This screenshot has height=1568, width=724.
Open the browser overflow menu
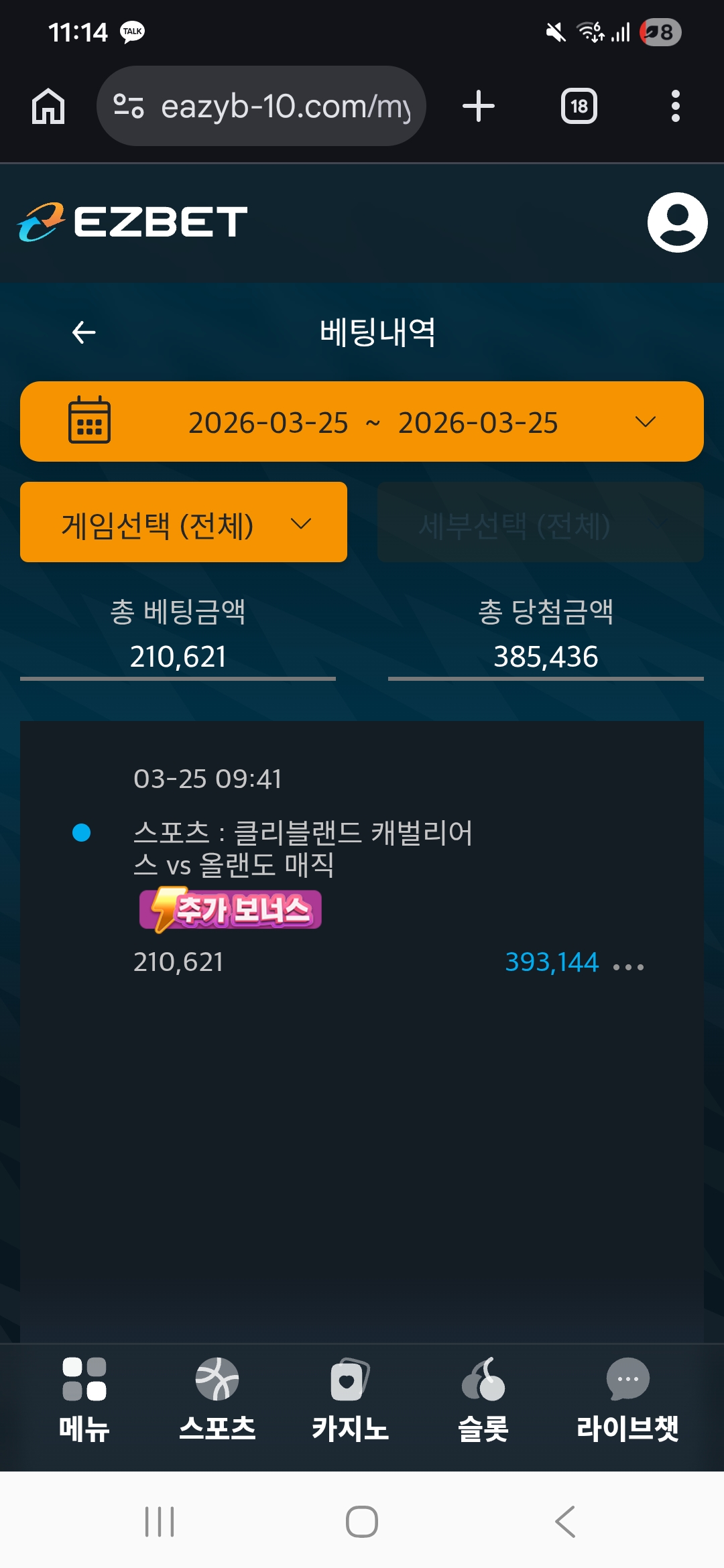(x=675, y=106)
